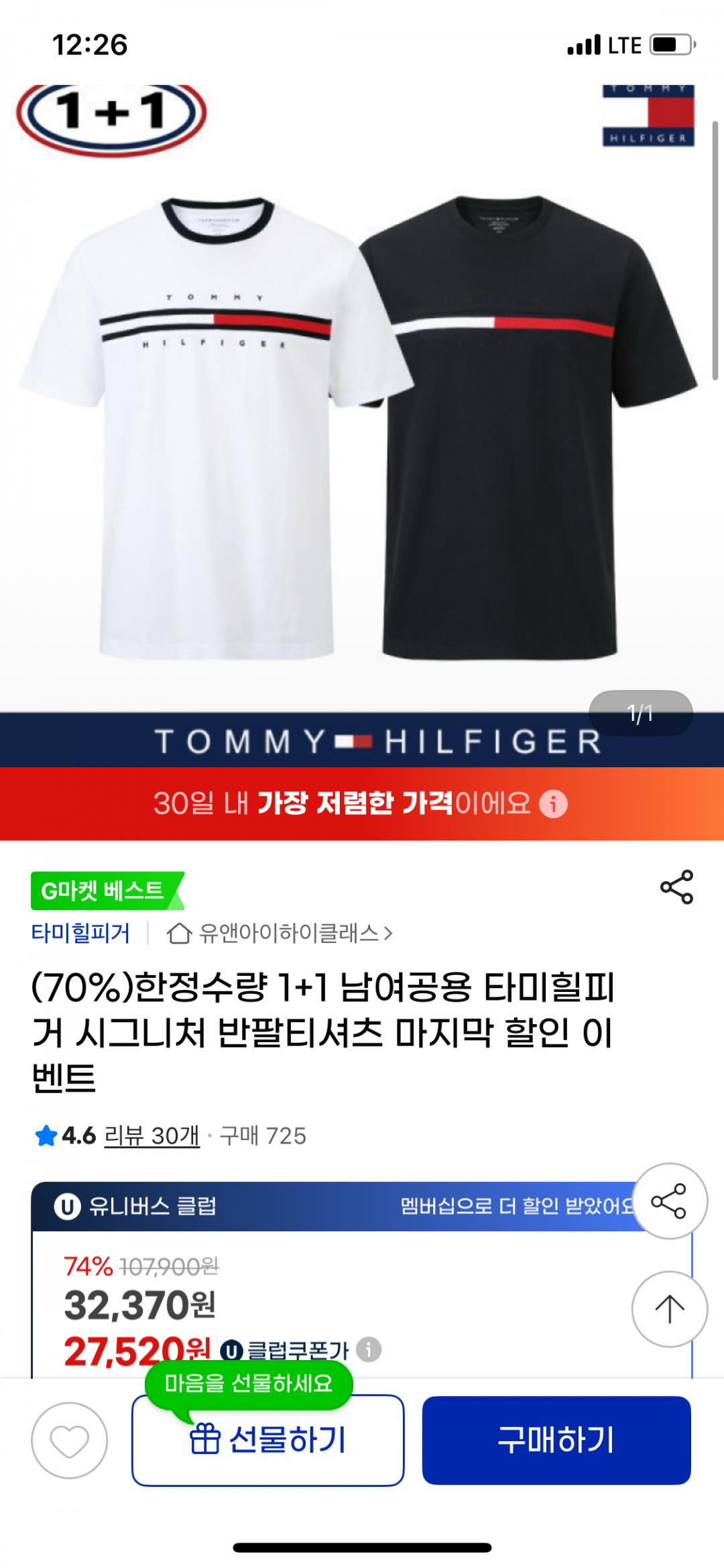
Task: Tap the 구매하기 purchase button
Action: tap(556, 1440)
